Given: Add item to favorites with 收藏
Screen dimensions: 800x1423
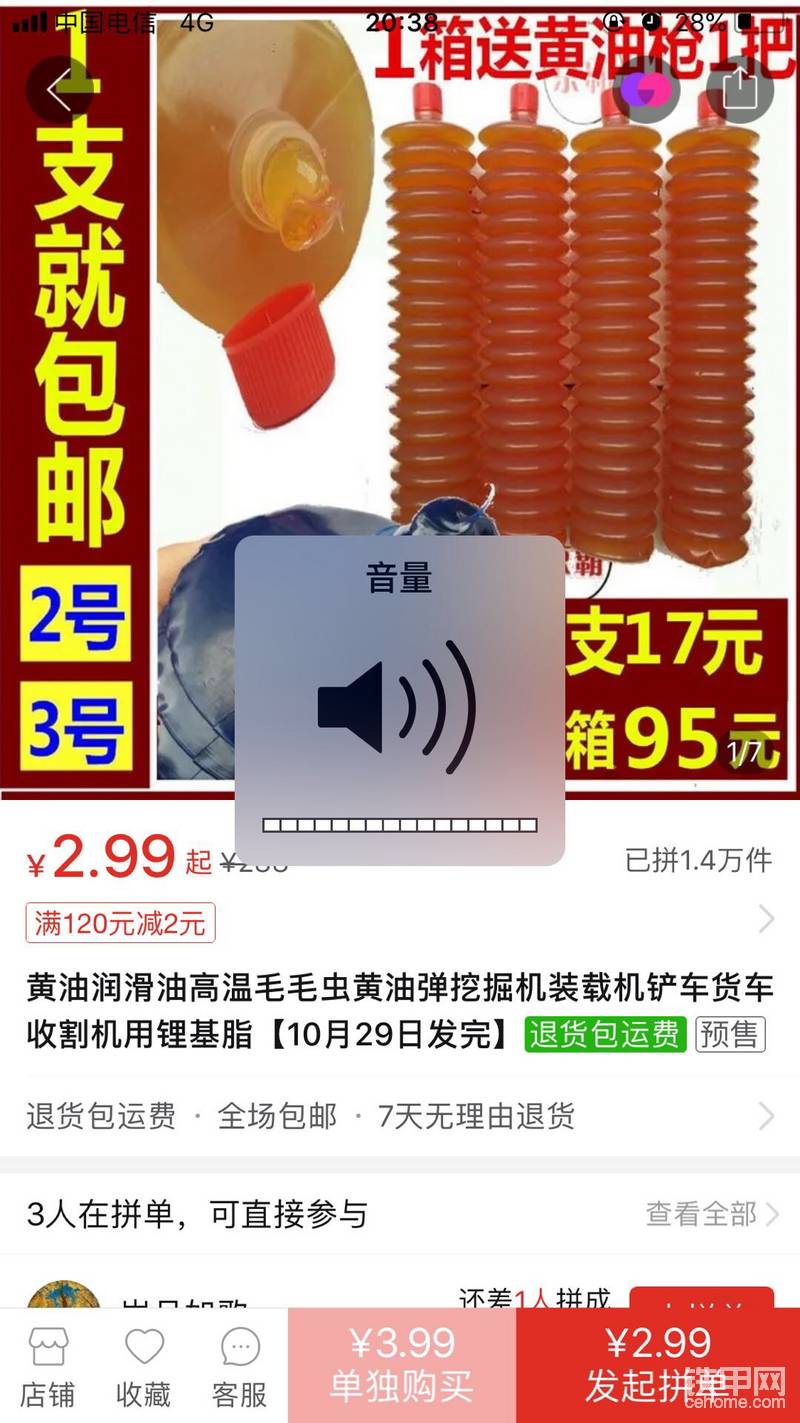Looking at the screenshot, I should (x=143, y=1367).
